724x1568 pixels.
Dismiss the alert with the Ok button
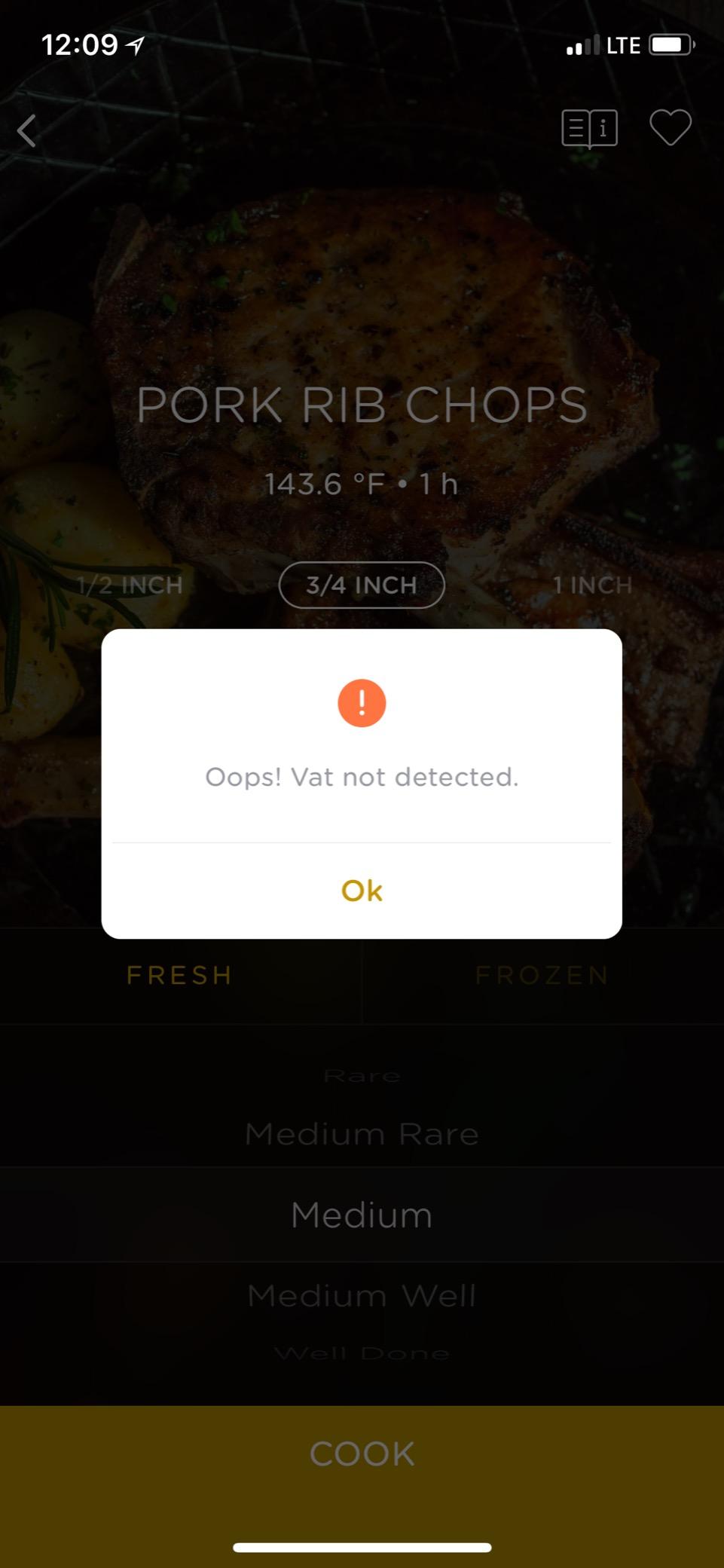click(x=362, y=890)
